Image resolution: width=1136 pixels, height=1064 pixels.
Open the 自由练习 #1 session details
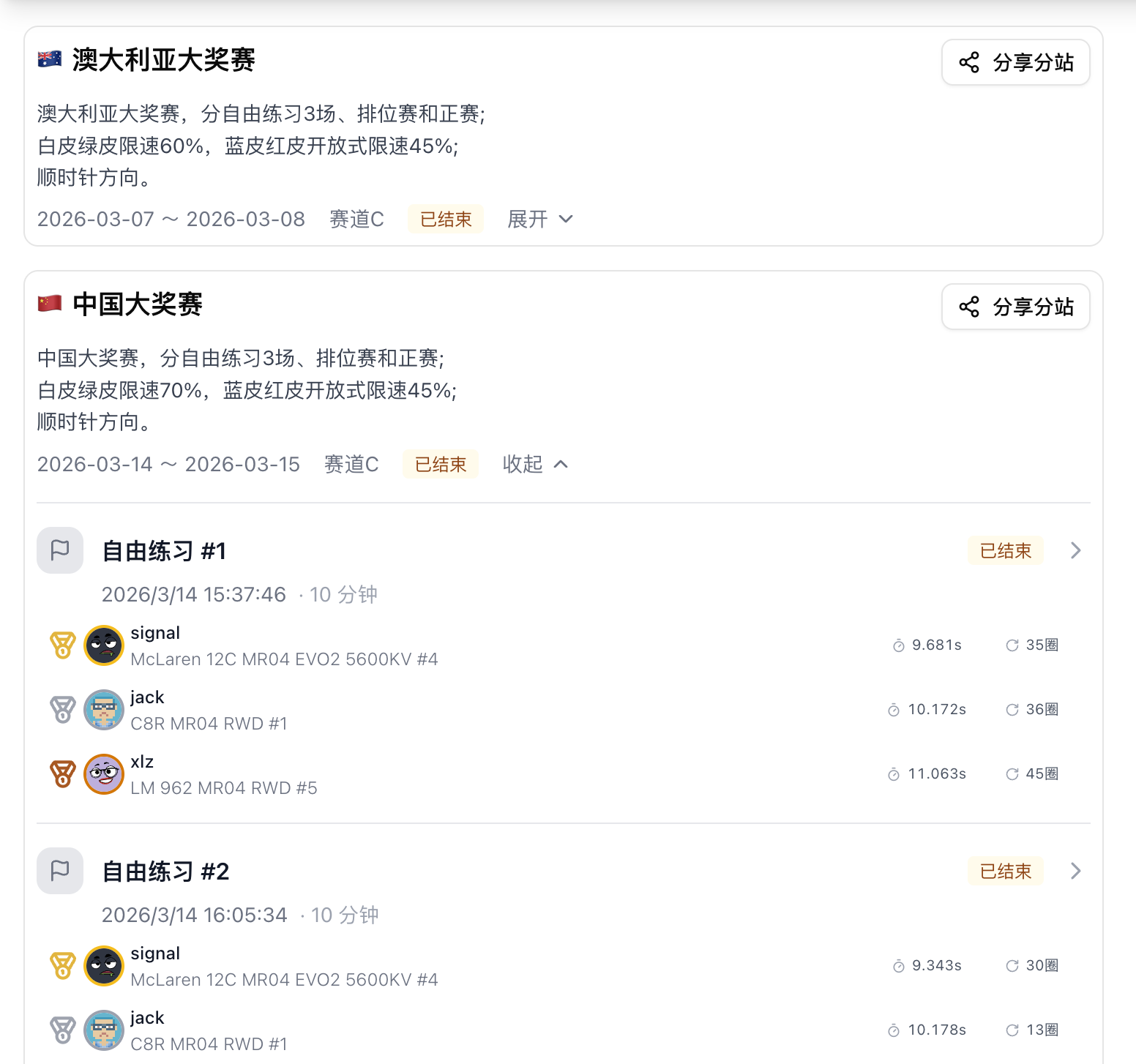(1075, 551)
